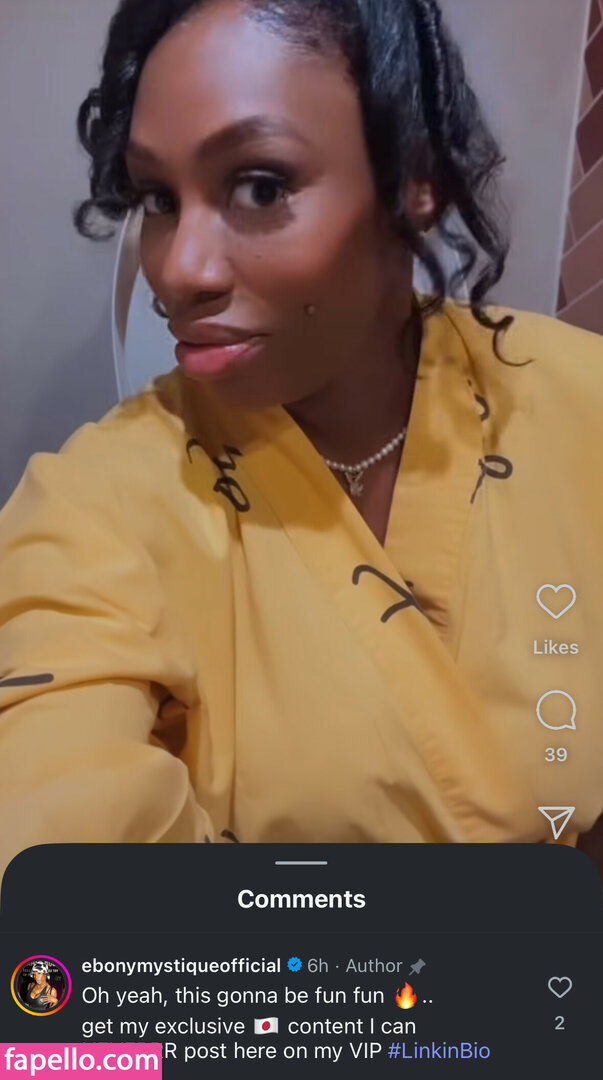Open the comments bubble showing 39
Image resolution: width=603 pixels, height=1080 pixels.
click(555, 711)
